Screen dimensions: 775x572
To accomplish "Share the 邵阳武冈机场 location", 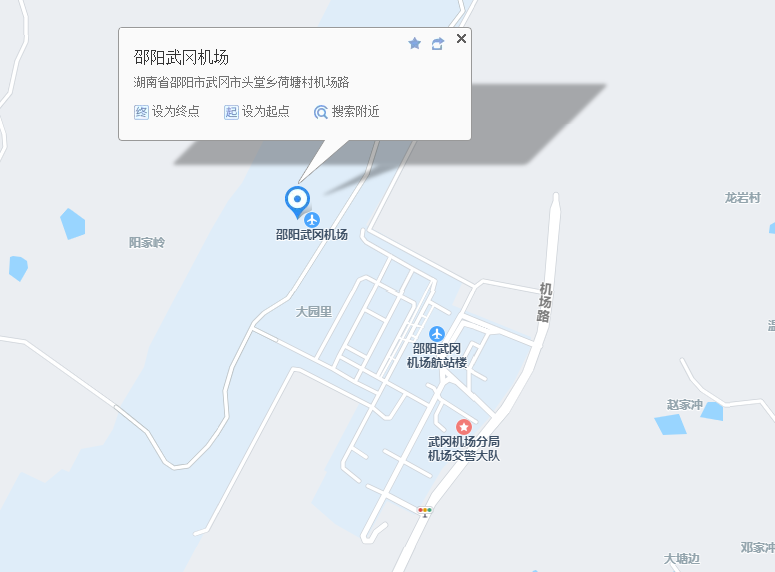I will tap(438, 43).
